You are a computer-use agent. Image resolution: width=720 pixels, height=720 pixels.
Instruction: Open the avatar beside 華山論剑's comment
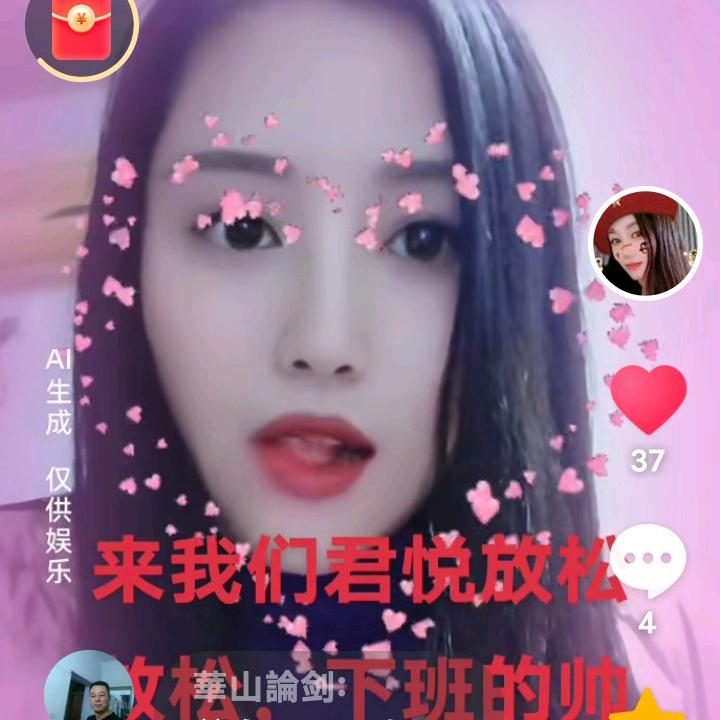(x=89, y=688)
